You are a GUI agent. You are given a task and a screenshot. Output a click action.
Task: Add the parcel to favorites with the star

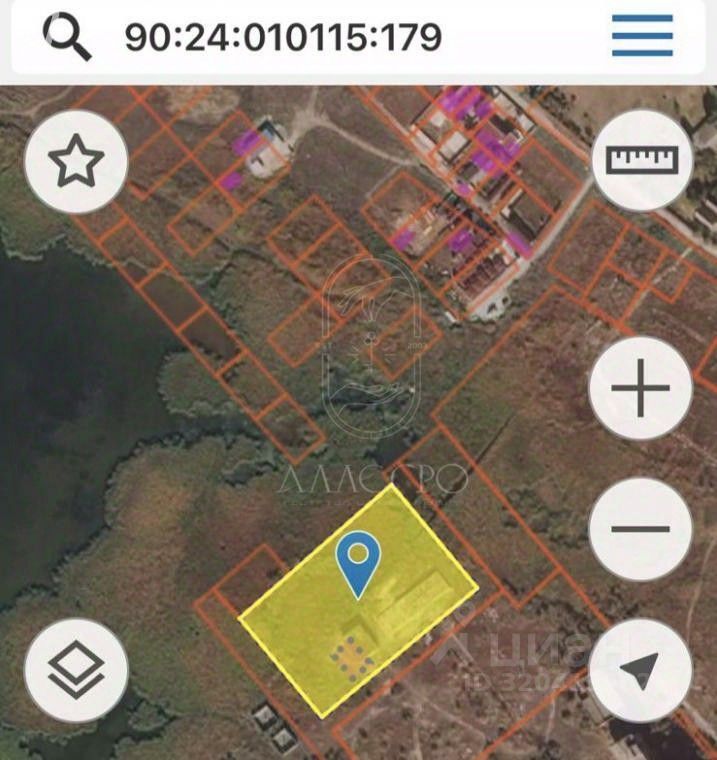point(76,162)
